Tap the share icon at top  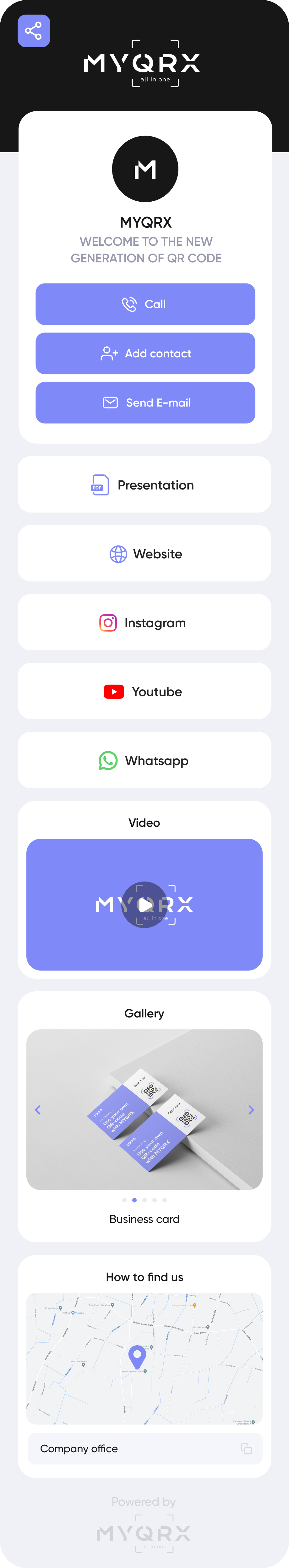[33, 31]
